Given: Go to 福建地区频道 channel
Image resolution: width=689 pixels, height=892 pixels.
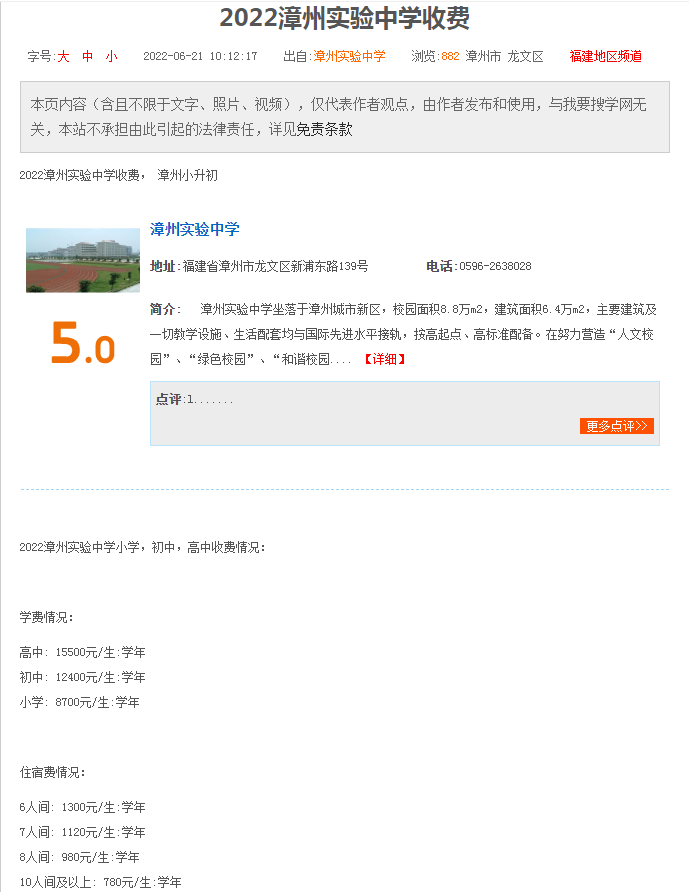Looking at the screenshot, I should [x=606, y=56].
